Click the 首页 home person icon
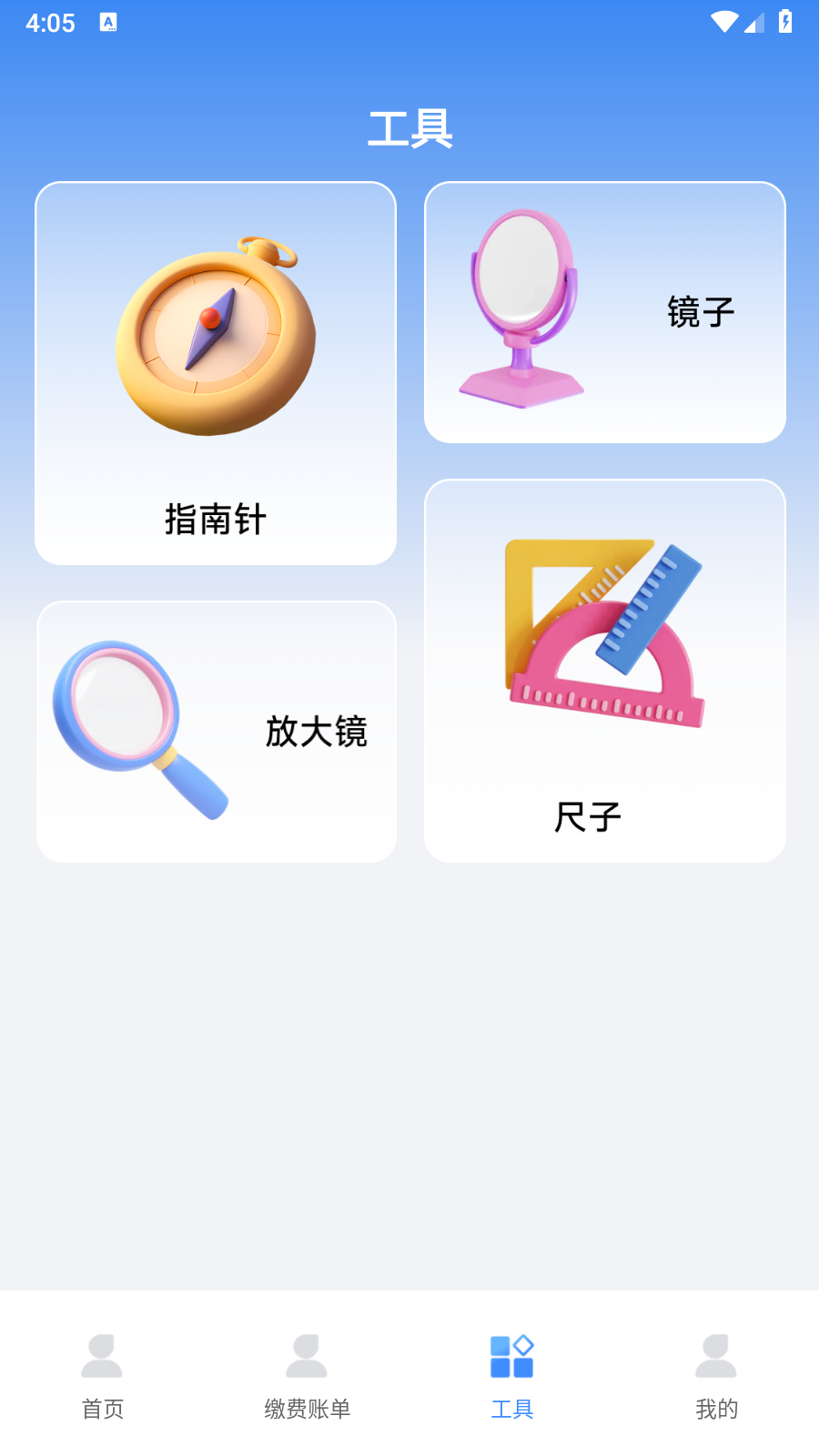Image resolution: width=819 pixels, height=1456 pixels. click(102, 1355)
